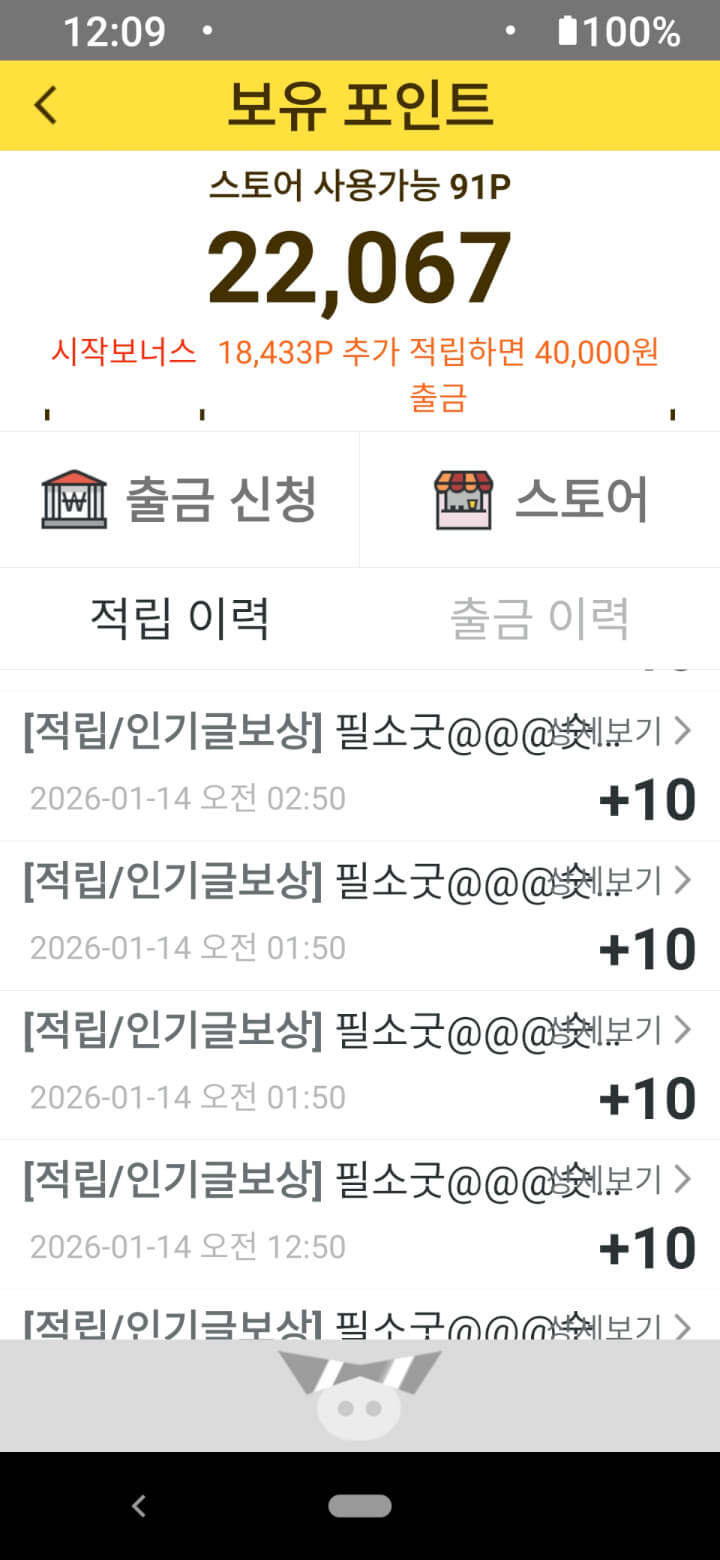720x1560 pixels.
Task: Tap the system home pill
Action: coord(360,1506)
